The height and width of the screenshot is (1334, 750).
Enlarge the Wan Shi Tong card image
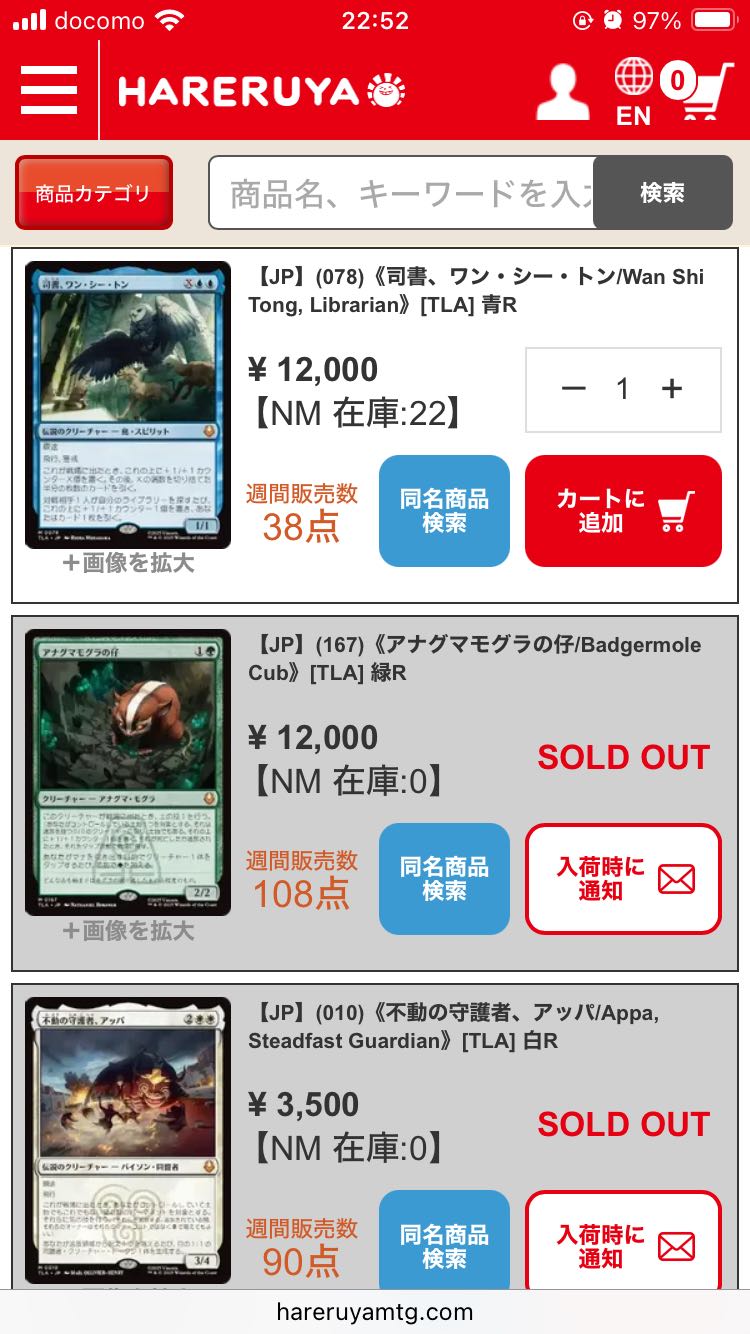(x=128, y=563)
